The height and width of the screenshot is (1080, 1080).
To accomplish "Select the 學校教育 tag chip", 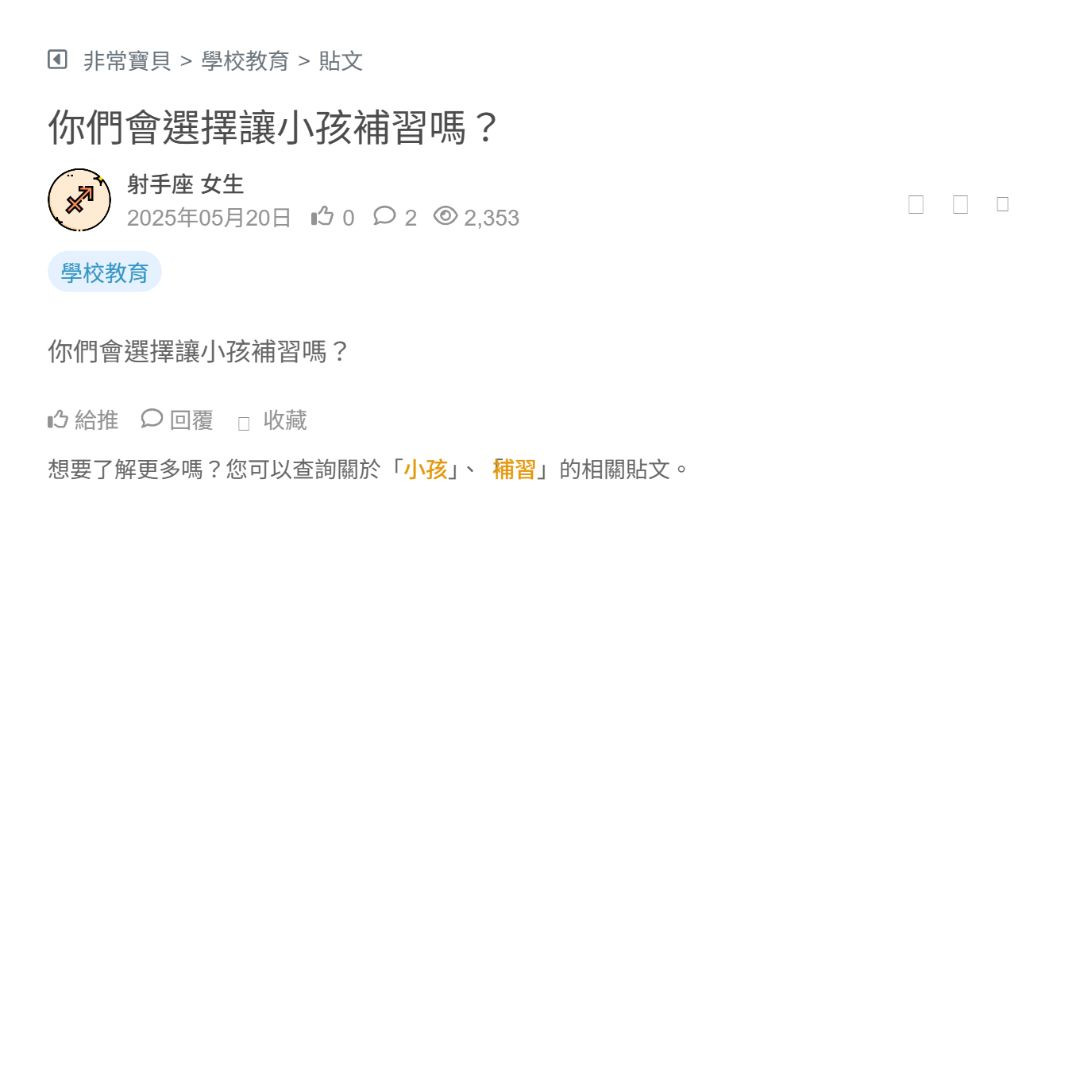I will [104, 272].
